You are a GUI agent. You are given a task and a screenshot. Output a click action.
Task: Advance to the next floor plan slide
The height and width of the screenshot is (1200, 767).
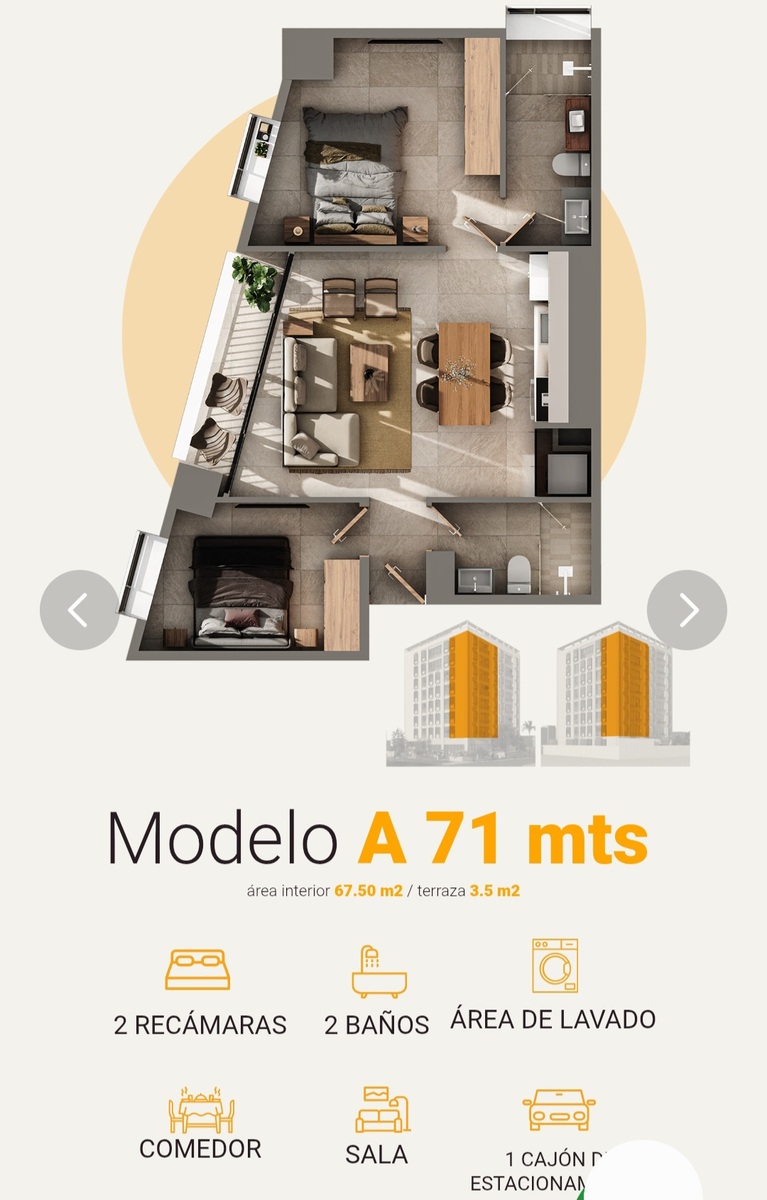pos(687,610)
